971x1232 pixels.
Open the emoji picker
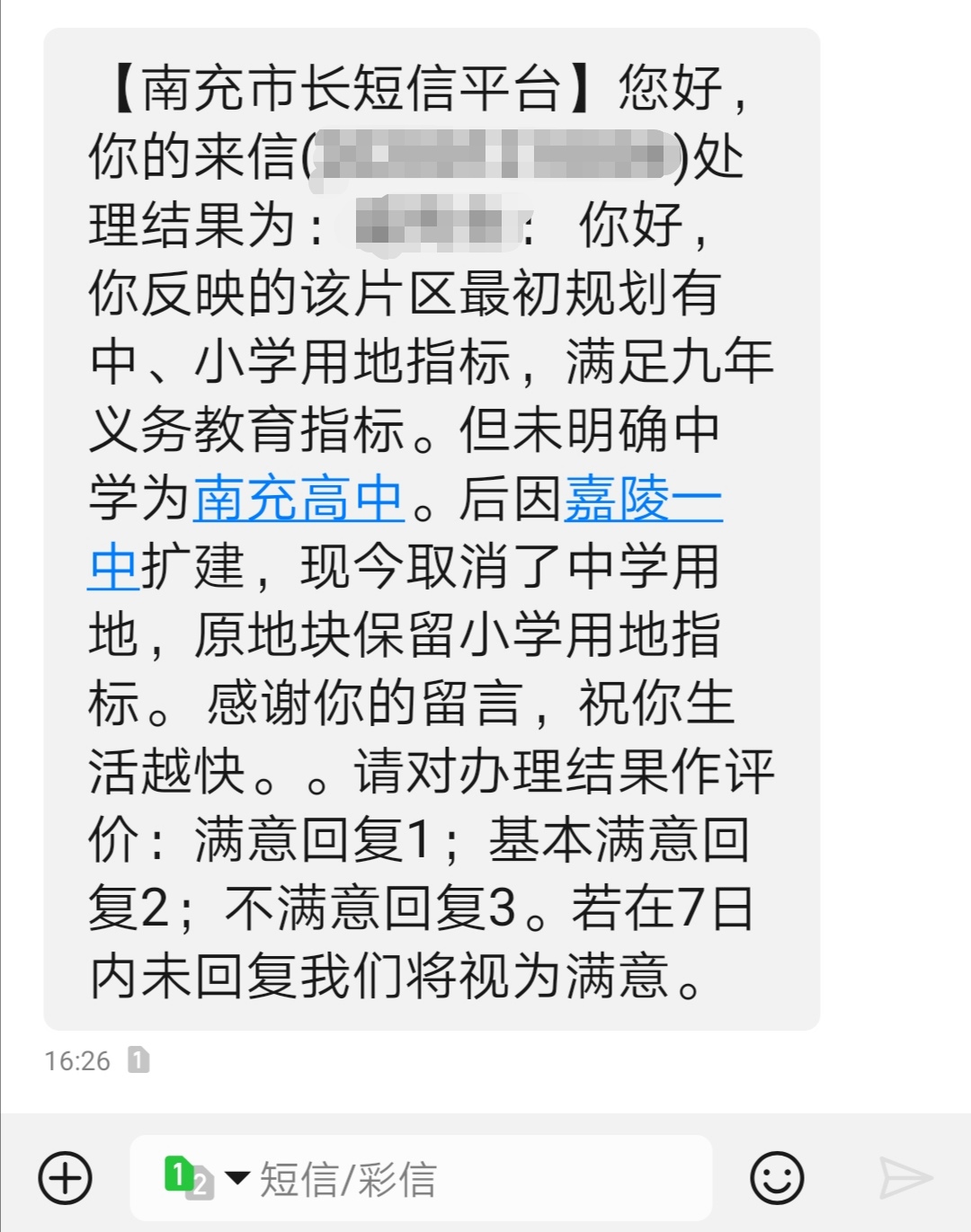(x=777, y=1177)
